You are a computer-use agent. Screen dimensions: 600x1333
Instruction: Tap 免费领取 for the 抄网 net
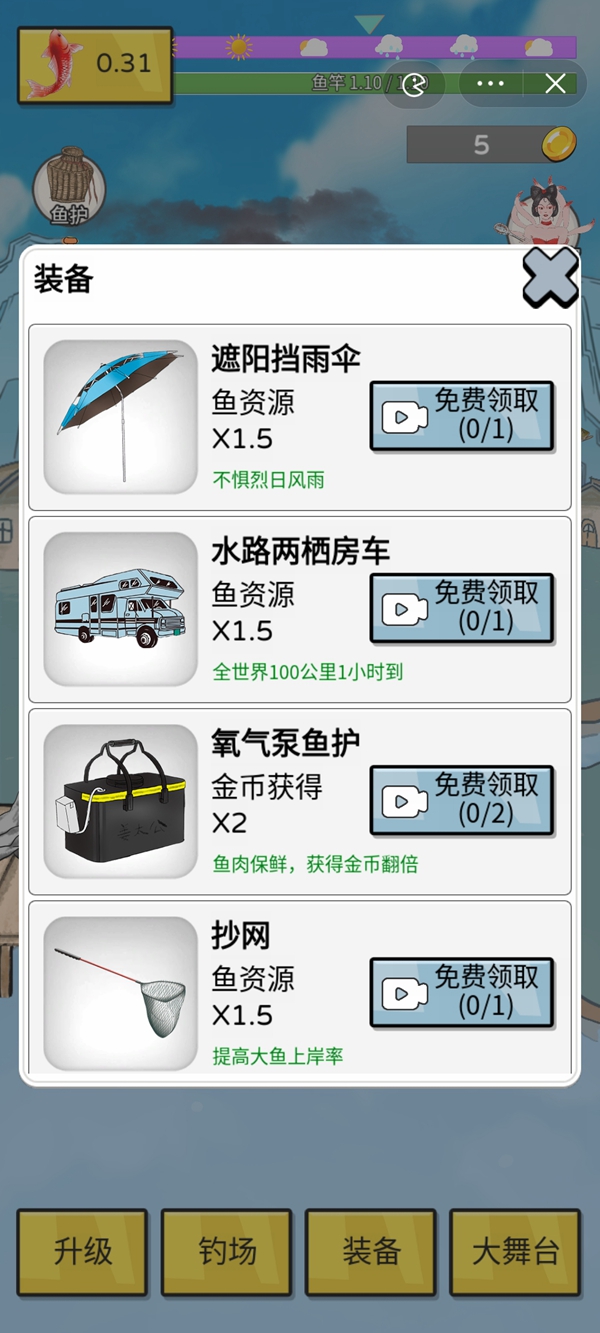coord(461,992)
